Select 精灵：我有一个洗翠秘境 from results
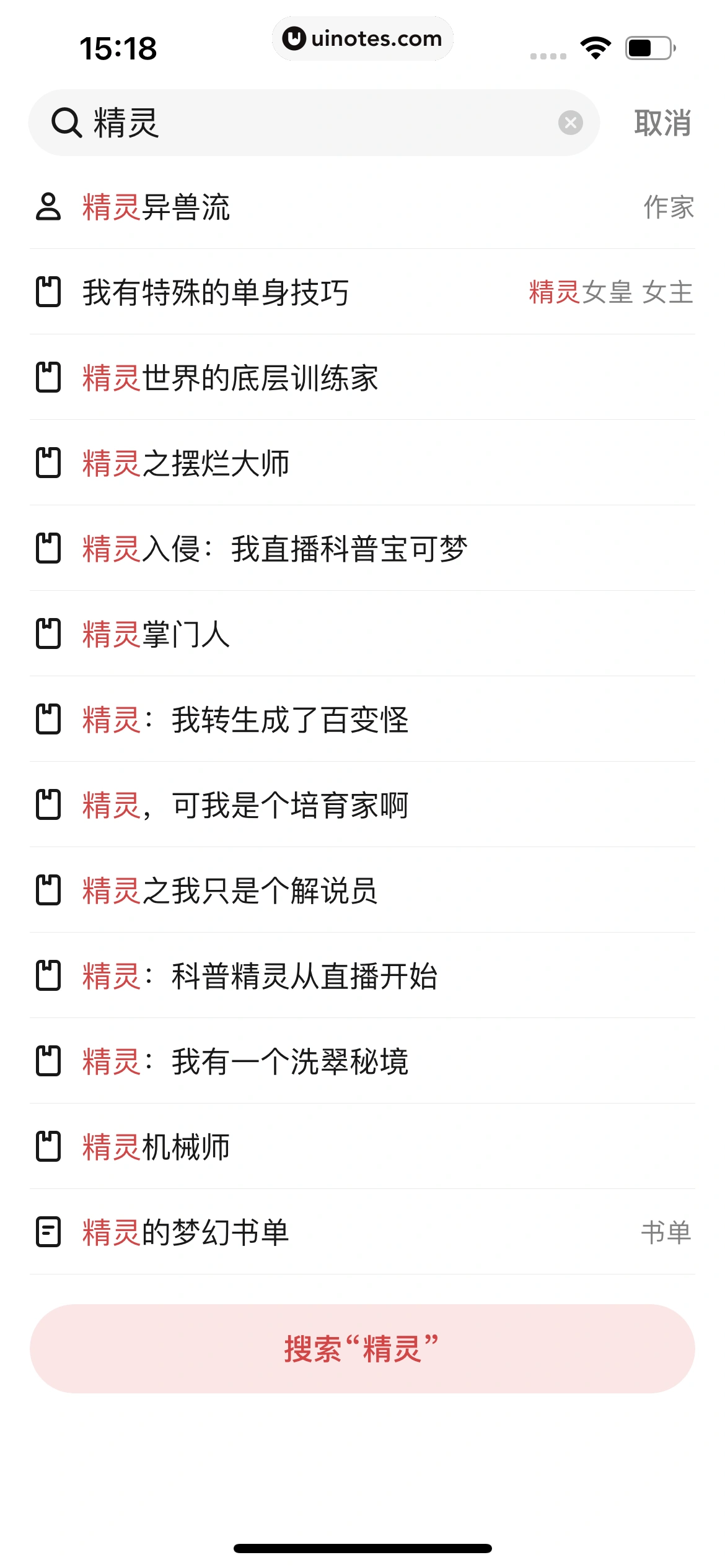This screenshot has width=725, height=1568. (246, 1061)
